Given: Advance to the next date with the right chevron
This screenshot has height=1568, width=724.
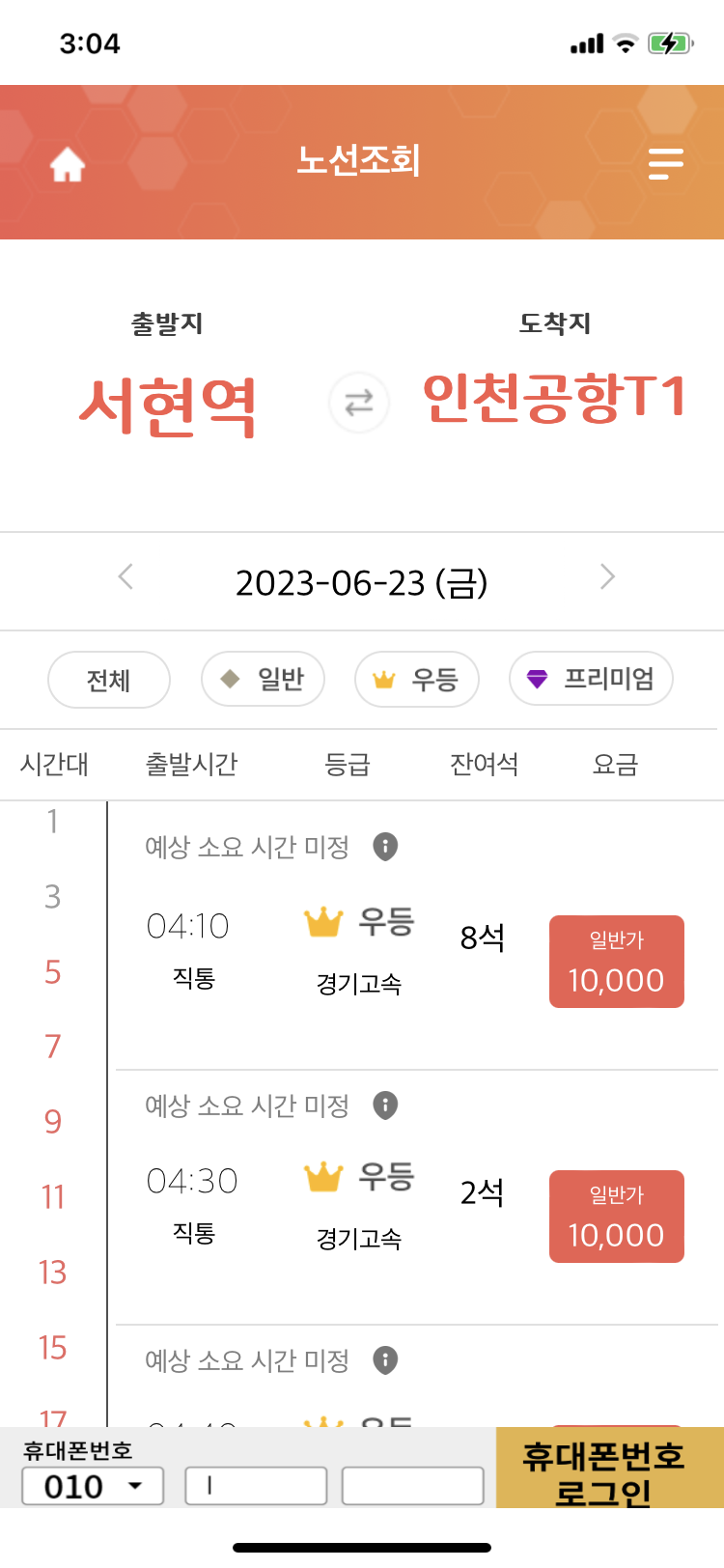Looking at the screenshot, I should click(x=607, y=576).
